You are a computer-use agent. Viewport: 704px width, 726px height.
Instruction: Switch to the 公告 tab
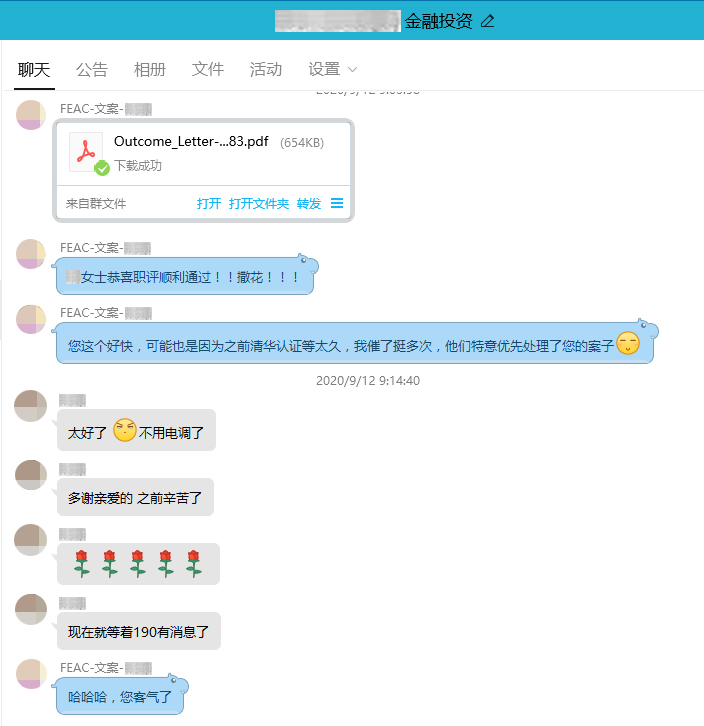click(92, 69)
